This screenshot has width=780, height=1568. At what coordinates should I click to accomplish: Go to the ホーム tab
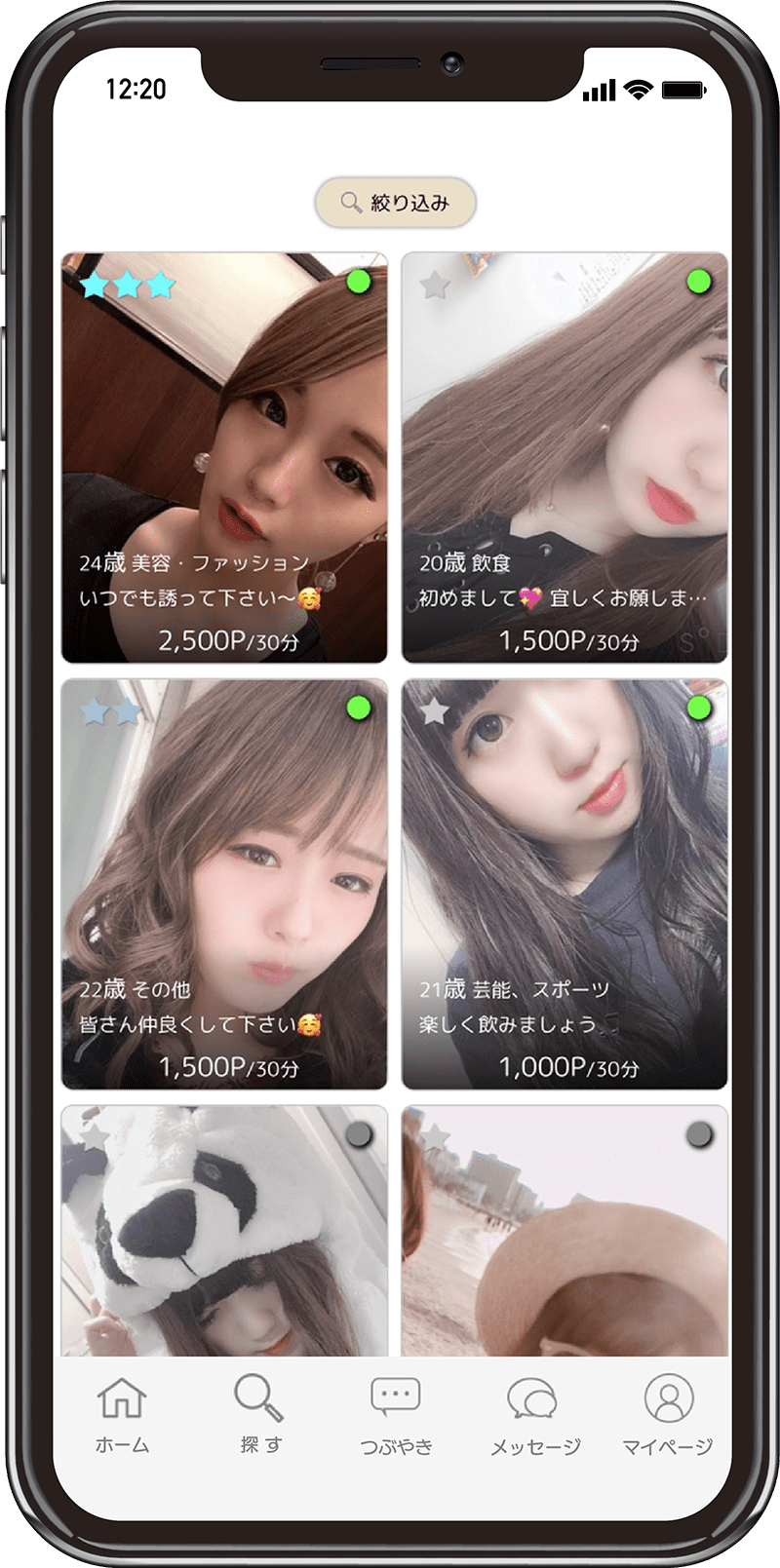click(122, 1415)
